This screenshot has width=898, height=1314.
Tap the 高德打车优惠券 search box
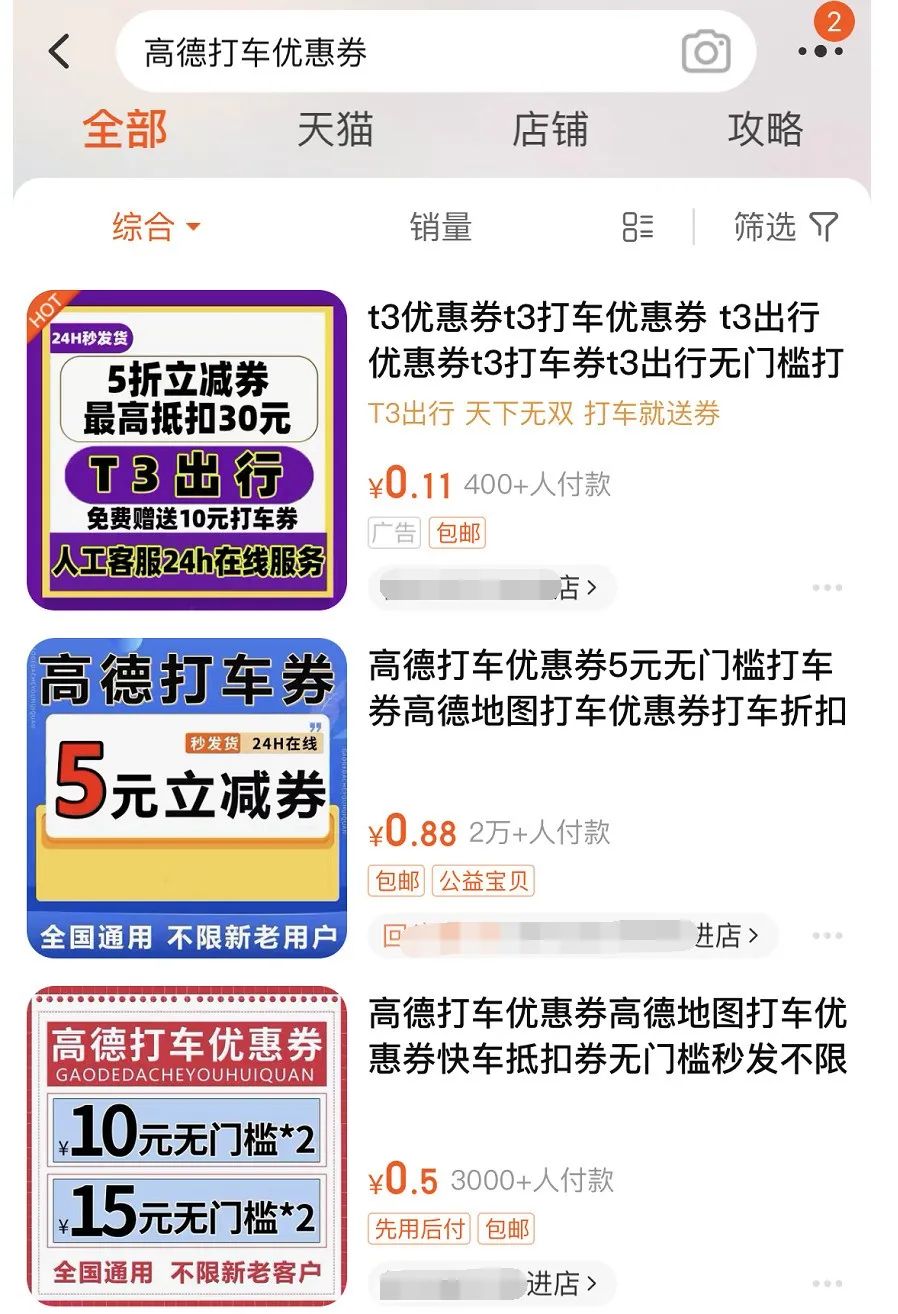(x=400, y=52)
